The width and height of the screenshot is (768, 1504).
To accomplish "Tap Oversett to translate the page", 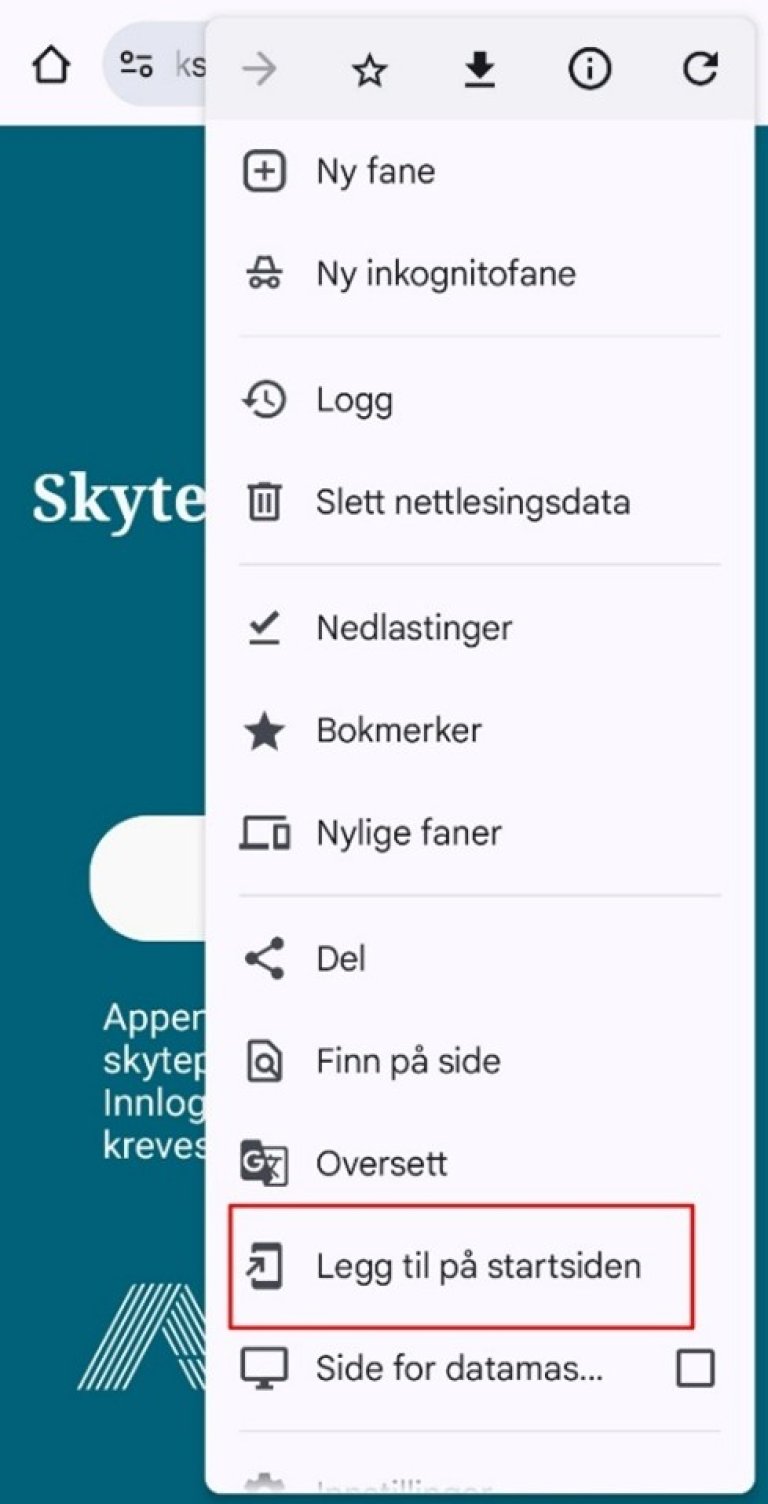I will [x=381, y=1163].
